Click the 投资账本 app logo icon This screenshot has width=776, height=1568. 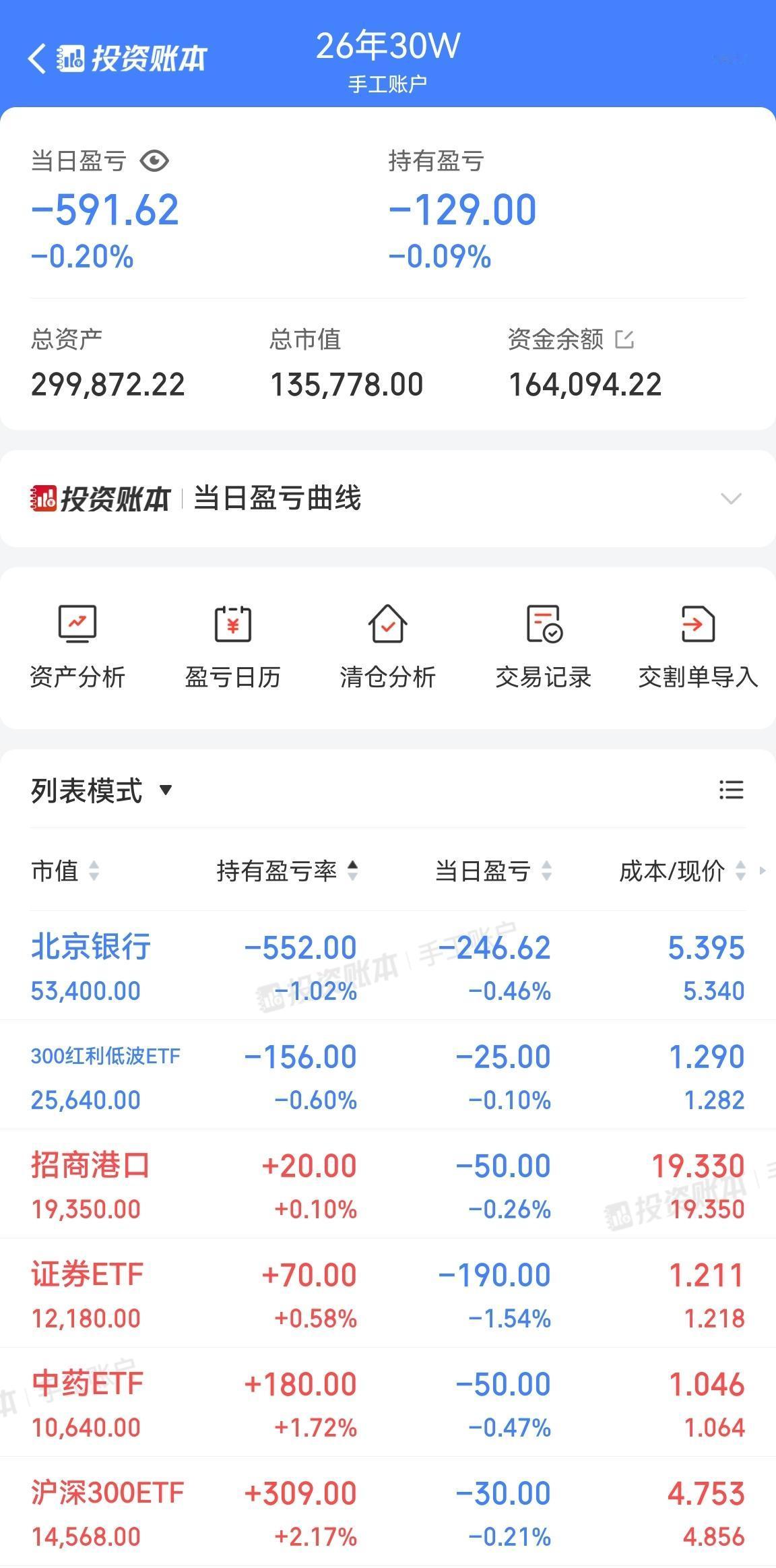71,57
